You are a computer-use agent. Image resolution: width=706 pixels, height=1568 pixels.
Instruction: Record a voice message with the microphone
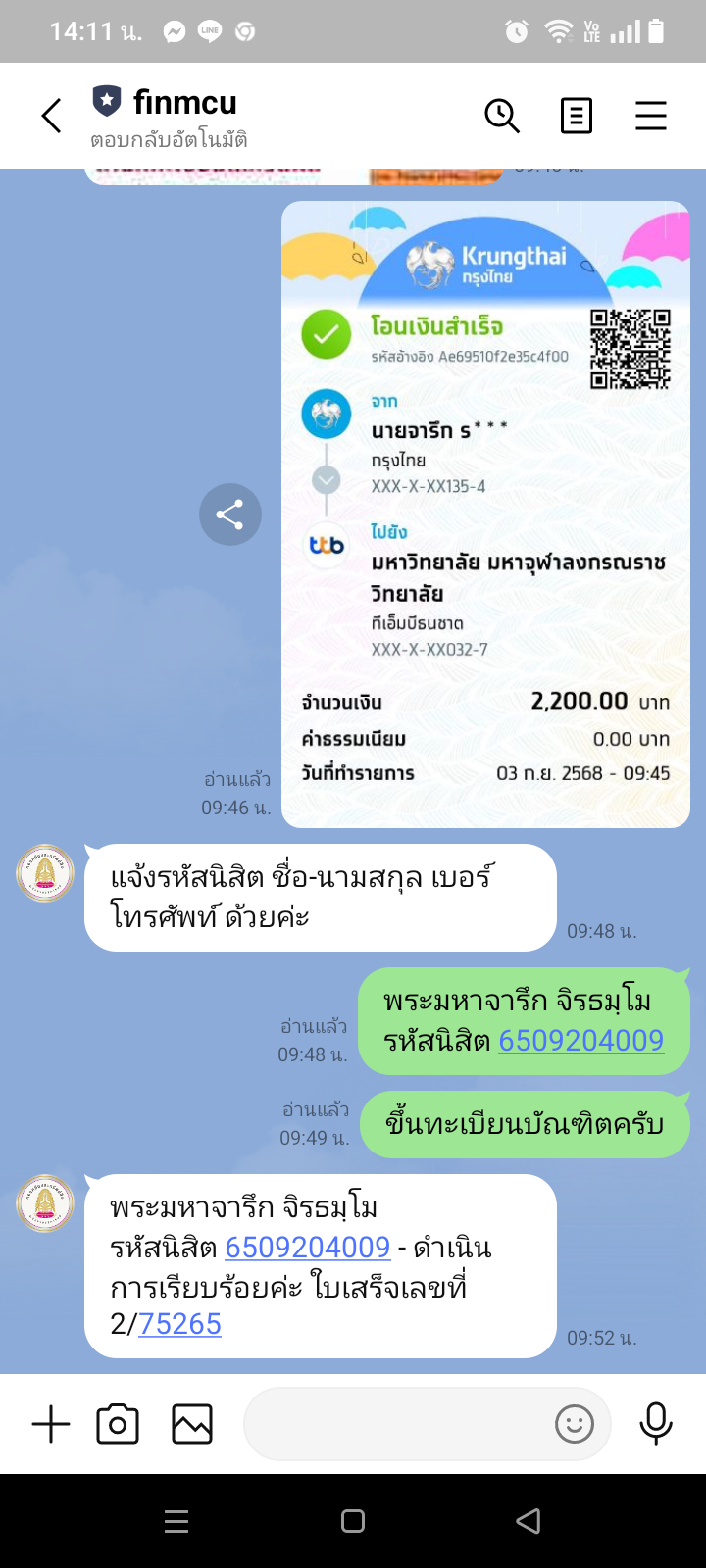[656, 1424]
